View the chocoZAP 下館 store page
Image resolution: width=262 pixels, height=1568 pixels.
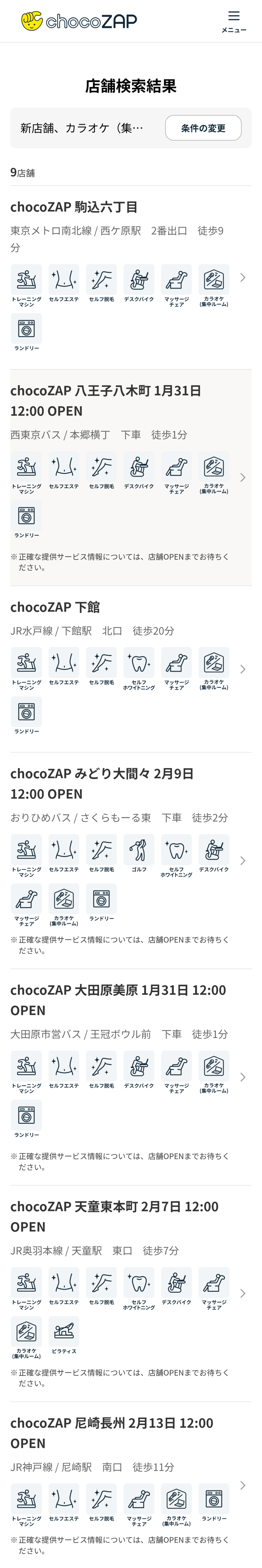click(55, 607)
